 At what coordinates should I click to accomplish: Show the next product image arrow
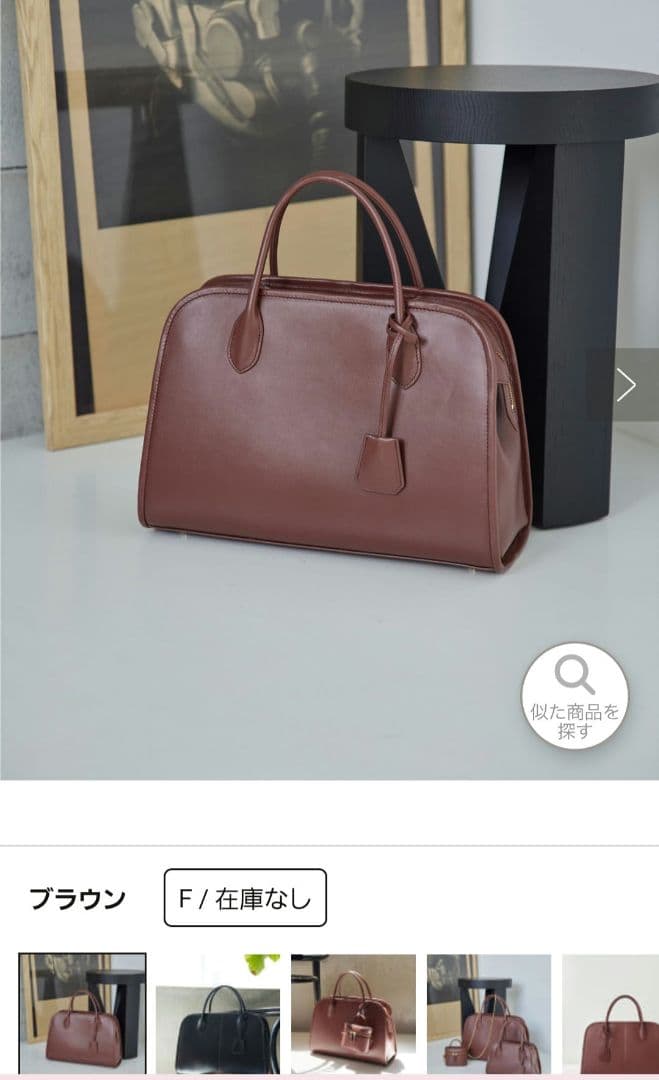point(625,385)
